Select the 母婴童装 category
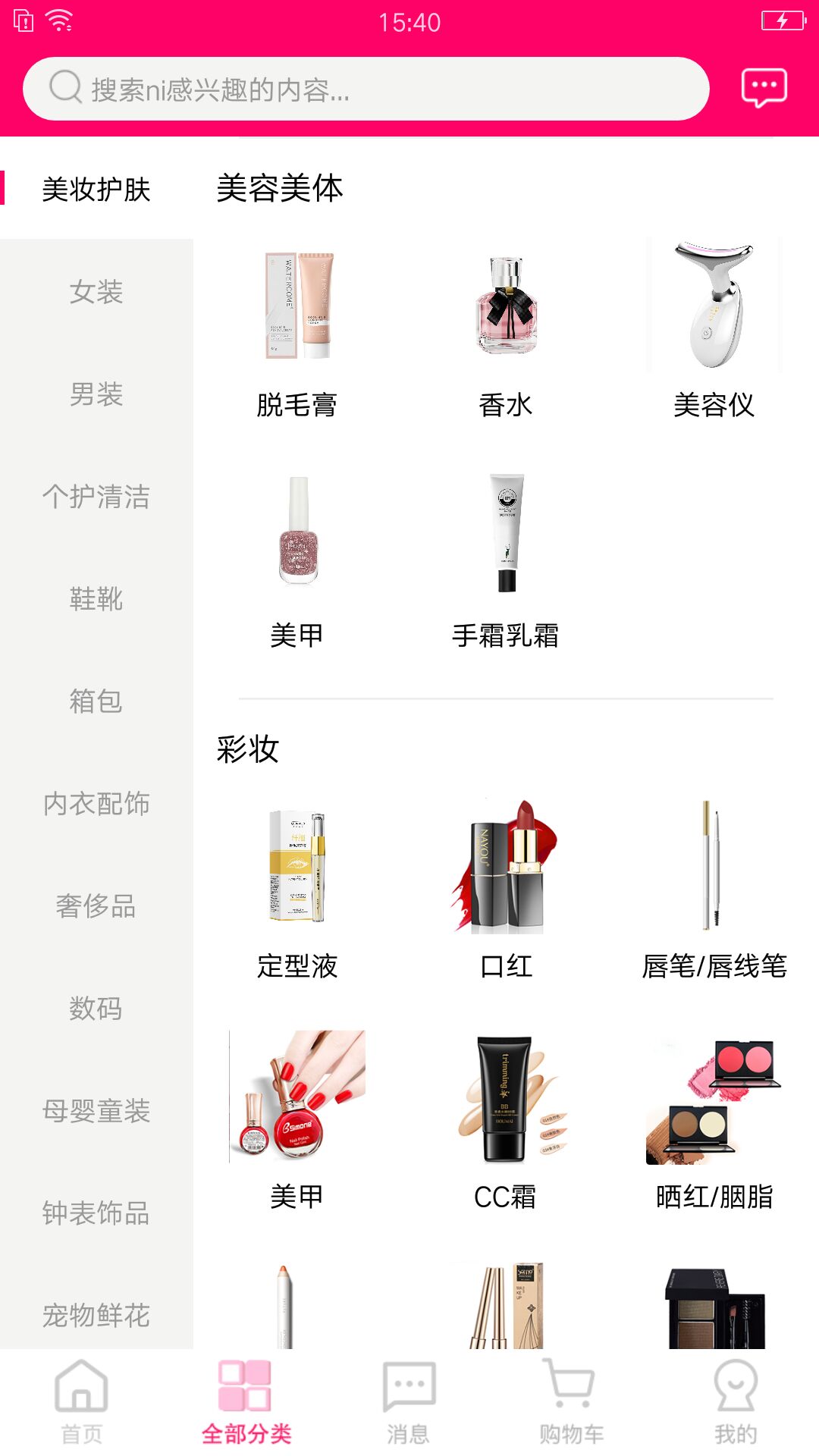The height and width of the screenshot is (1456, 819). (96, 1111)
